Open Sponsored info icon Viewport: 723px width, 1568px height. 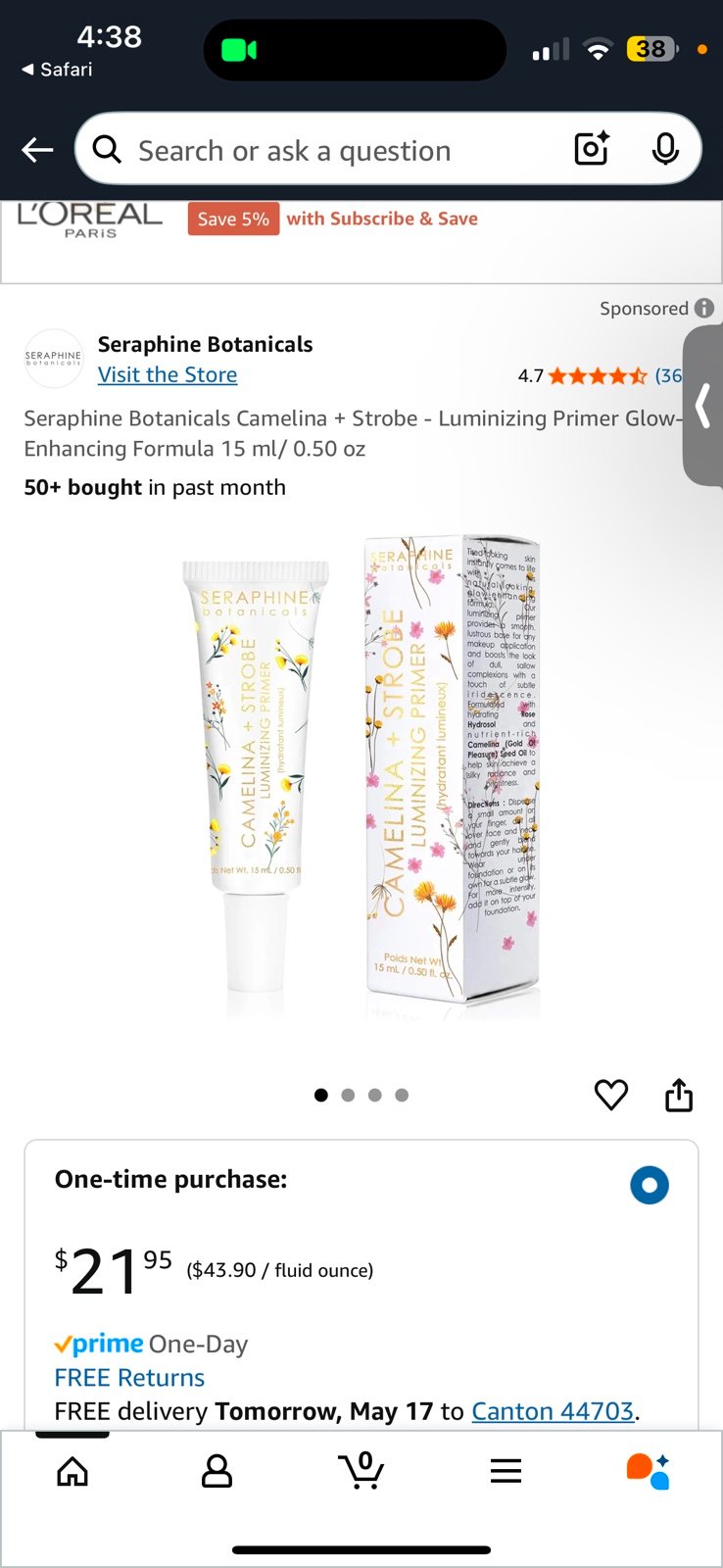[704, 308]
